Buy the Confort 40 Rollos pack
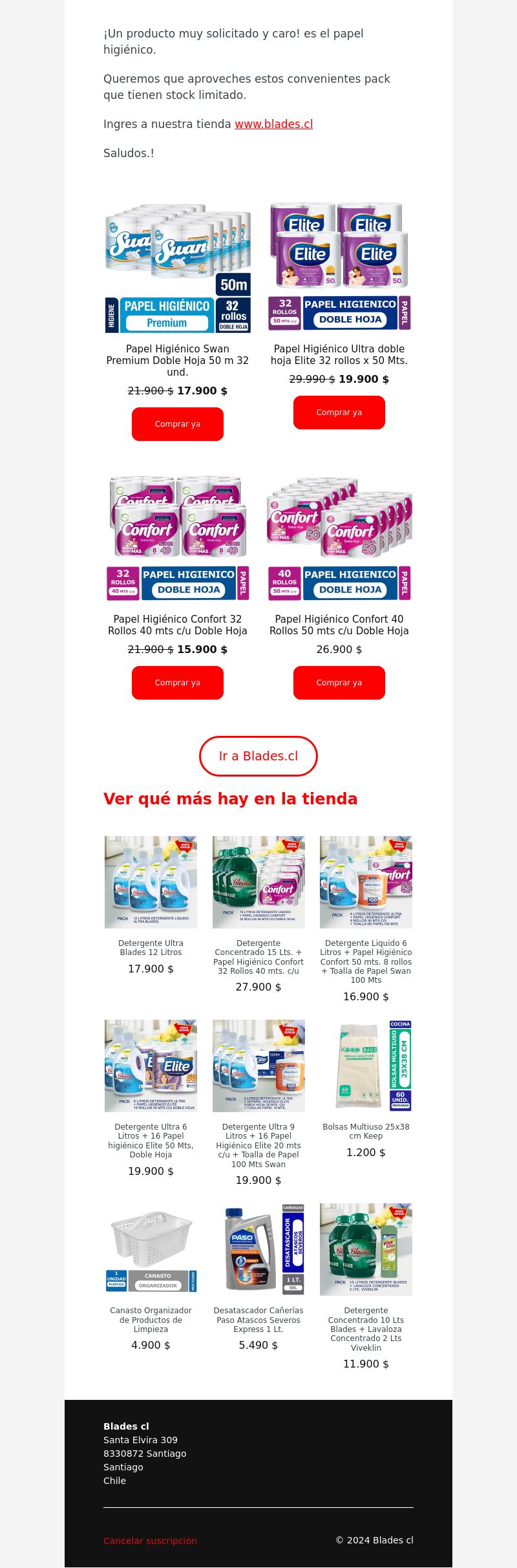Image resolution: width=517 pixels, height=1568 pixels. [339, 683]
